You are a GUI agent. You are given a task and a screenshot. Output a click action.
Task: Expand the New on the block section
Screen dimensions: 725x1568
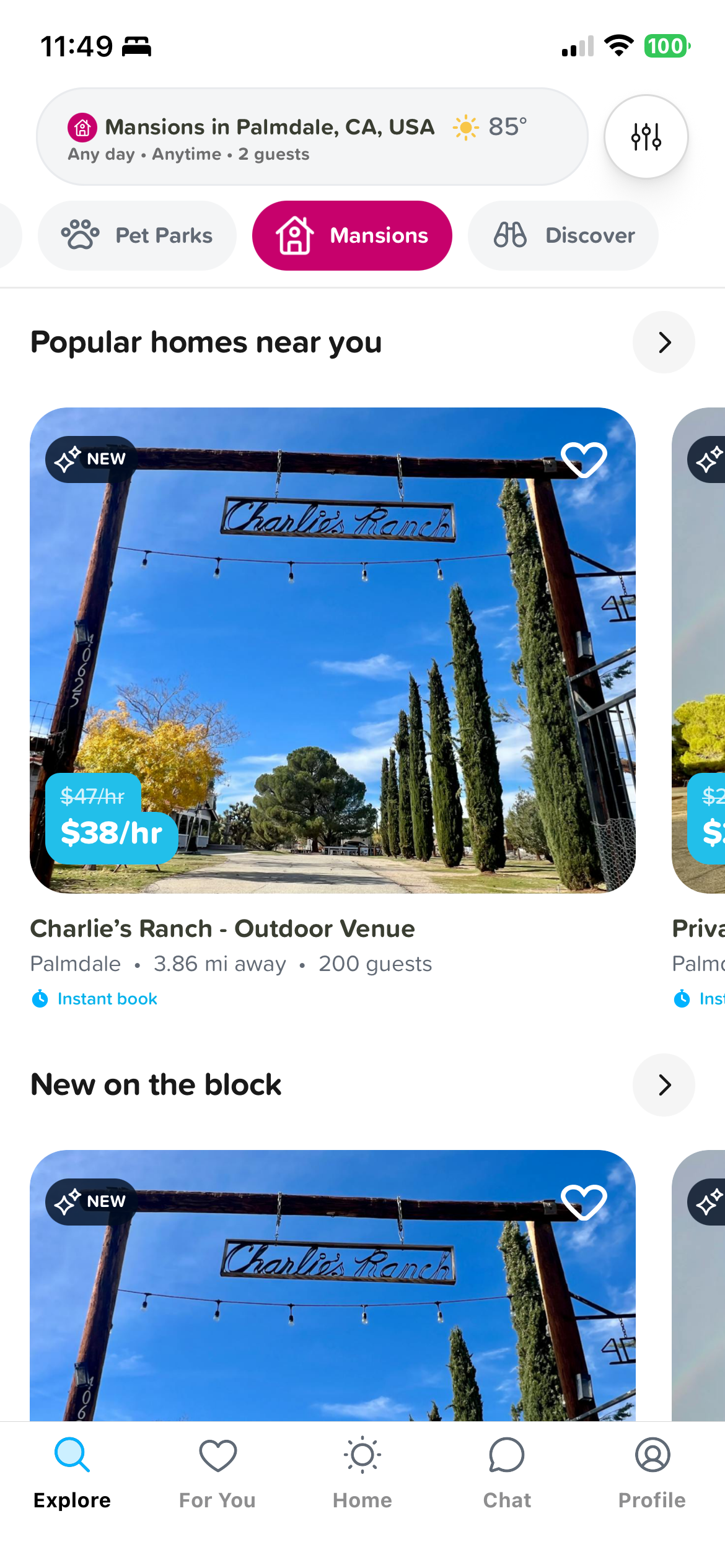664,1085
